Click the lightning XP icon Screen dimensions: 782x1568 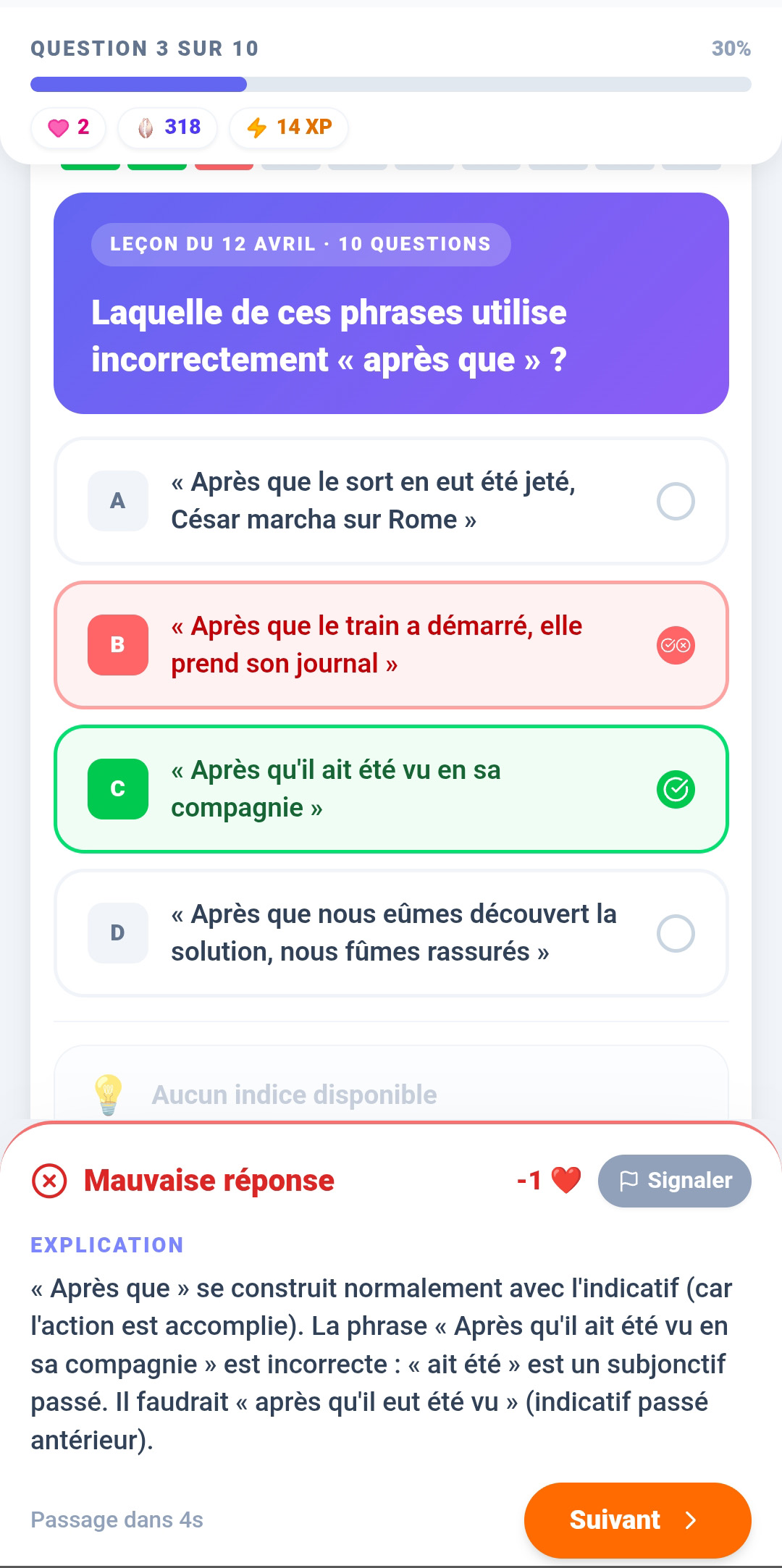[258, 127]
